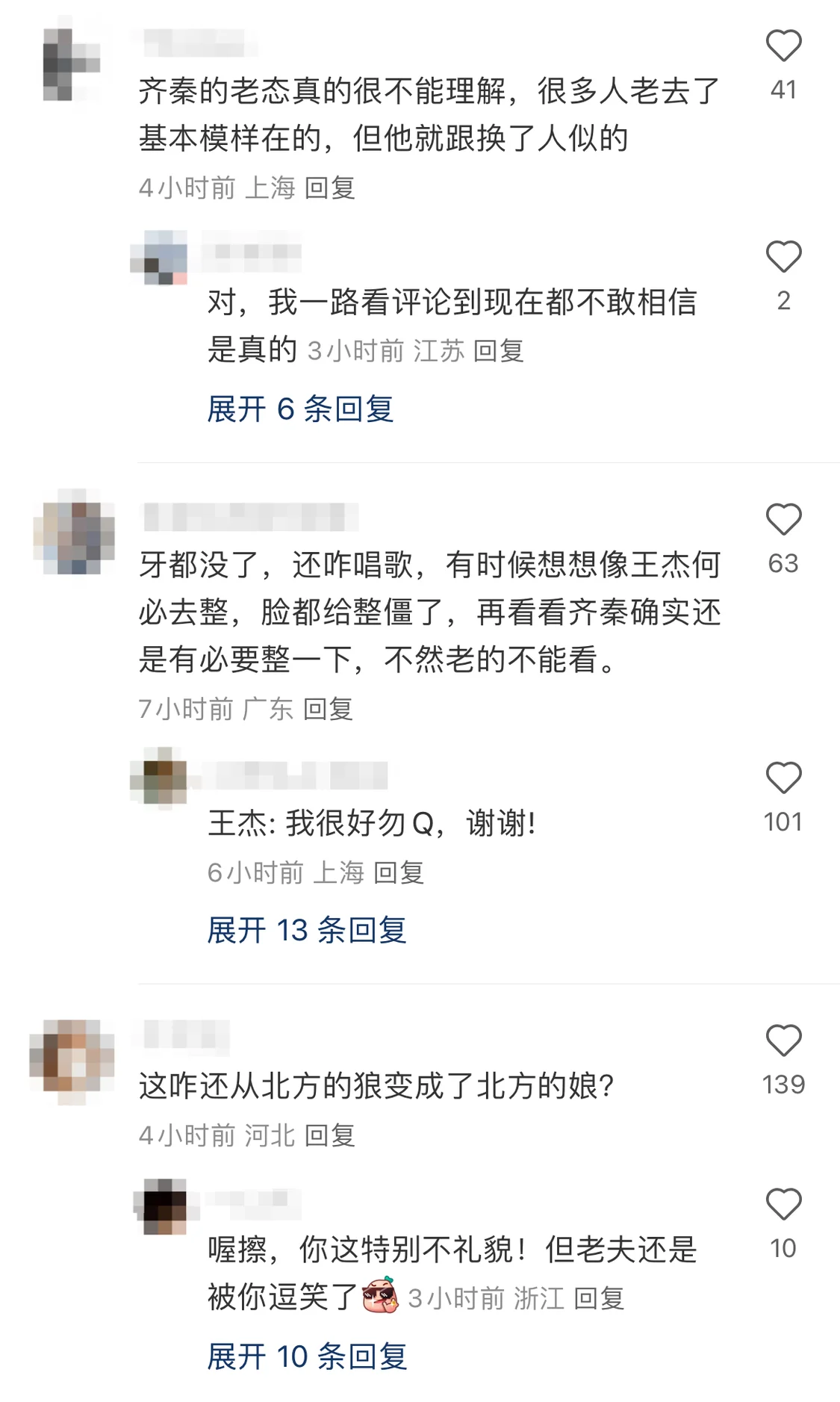840x1402 pixels.
Task: Reply to the 江苏 comment posted 3小时前
Action: pyautogui.click(x=498, y=351)
